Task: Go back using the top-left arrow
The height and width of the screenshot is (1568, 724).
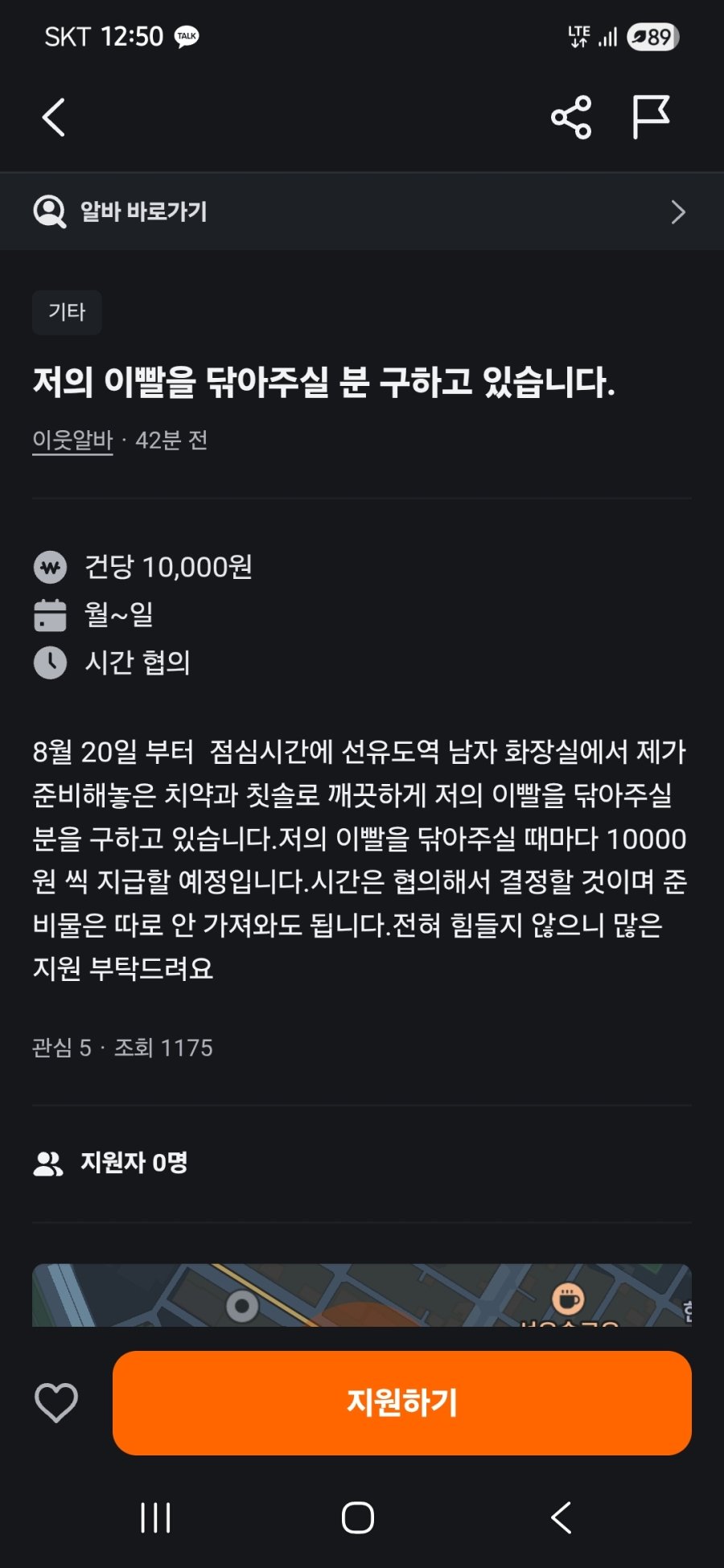Action: coord(54,118)
